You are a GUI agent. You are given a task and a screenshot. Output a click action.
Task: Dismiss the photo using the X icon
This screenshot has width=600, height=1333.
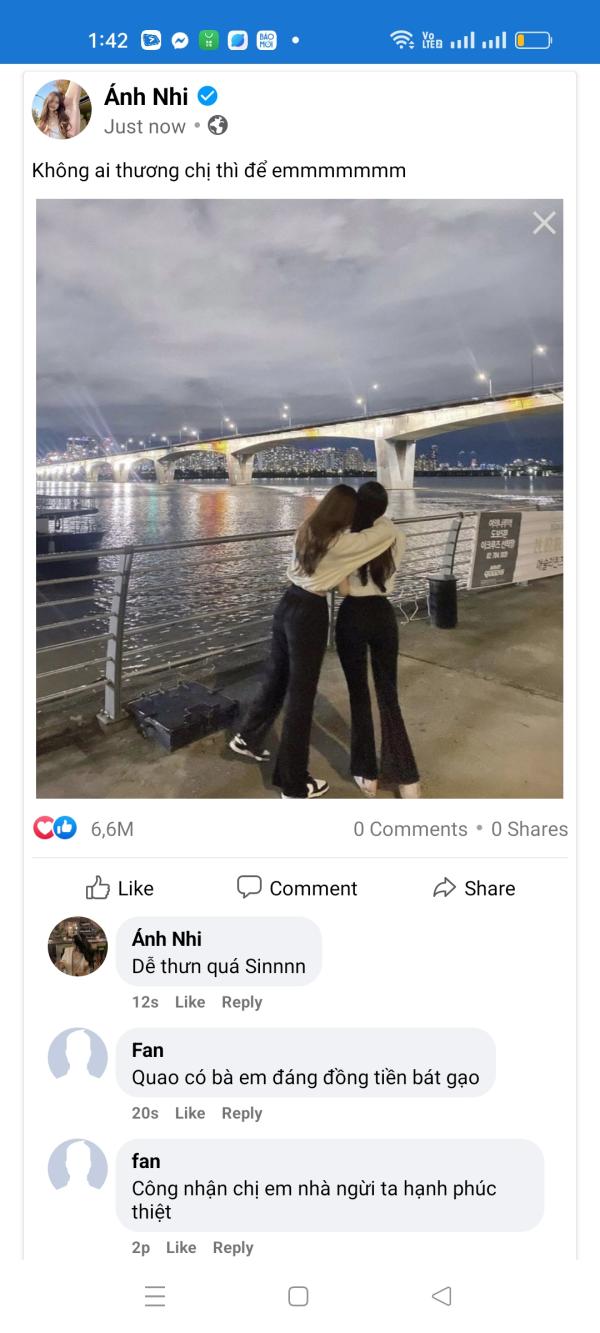544,223
